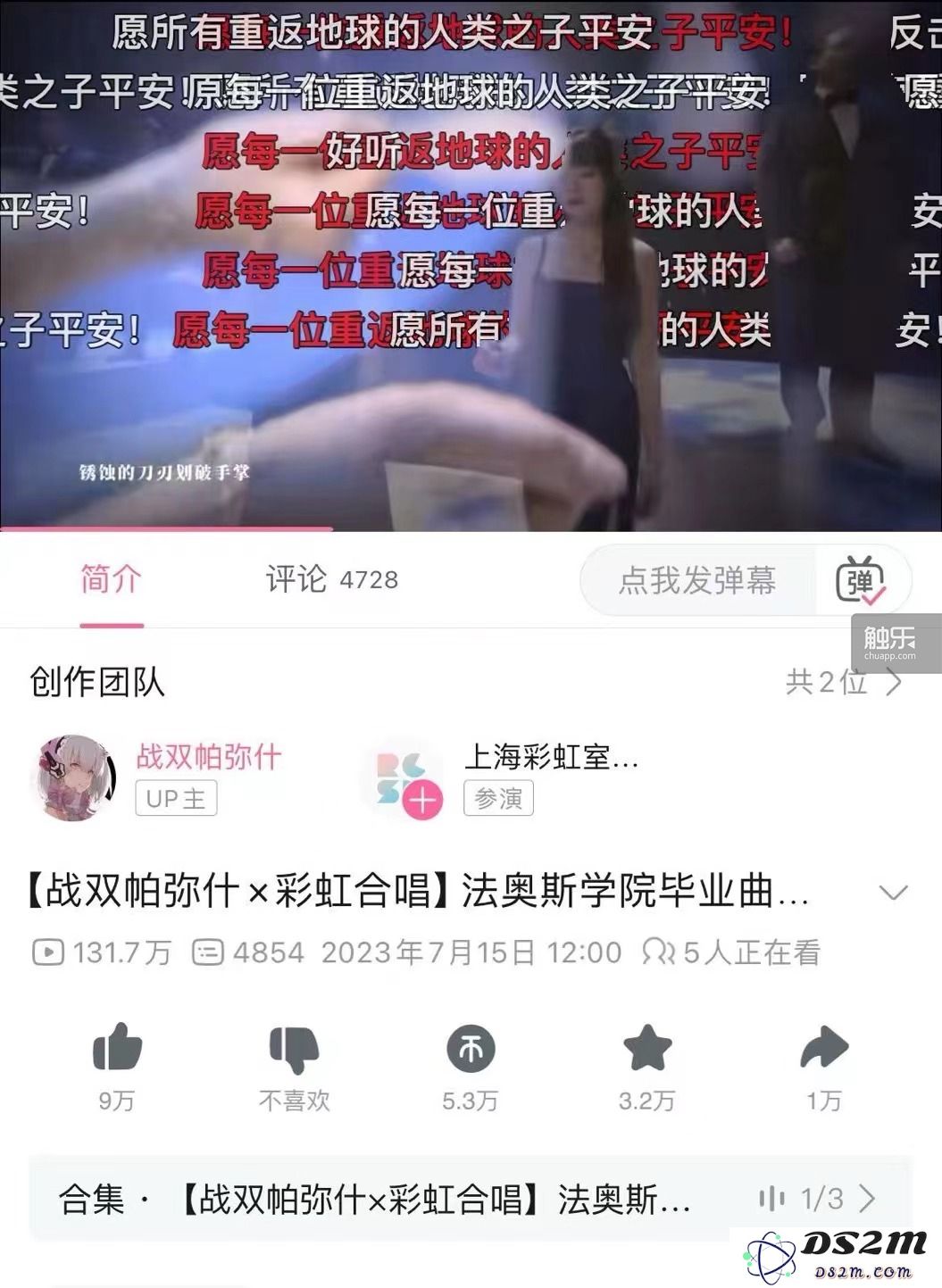Share this video via arrow icon
942x1288 pixels.
point(823,1048)
